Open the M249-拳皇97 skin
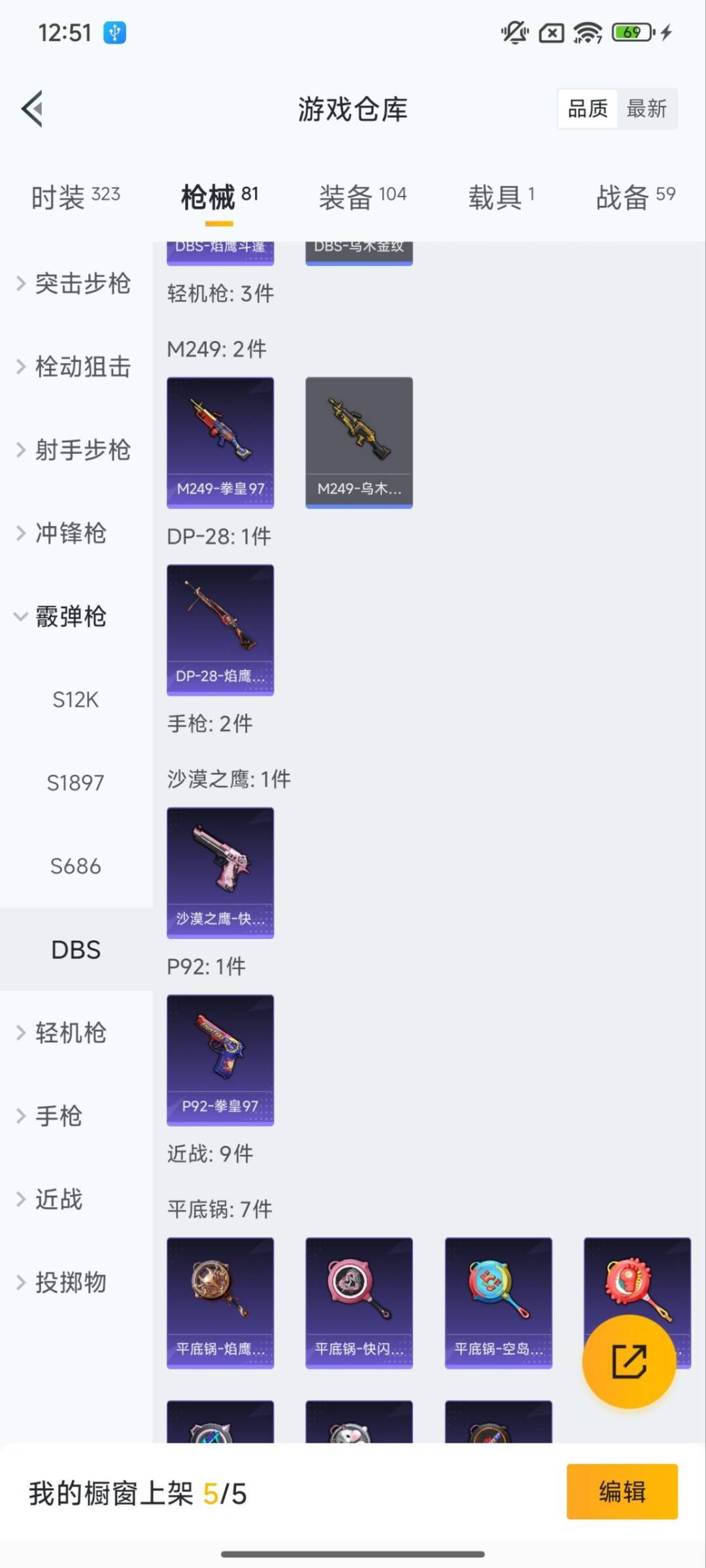The image size is (706, 1568). (220, 442)
